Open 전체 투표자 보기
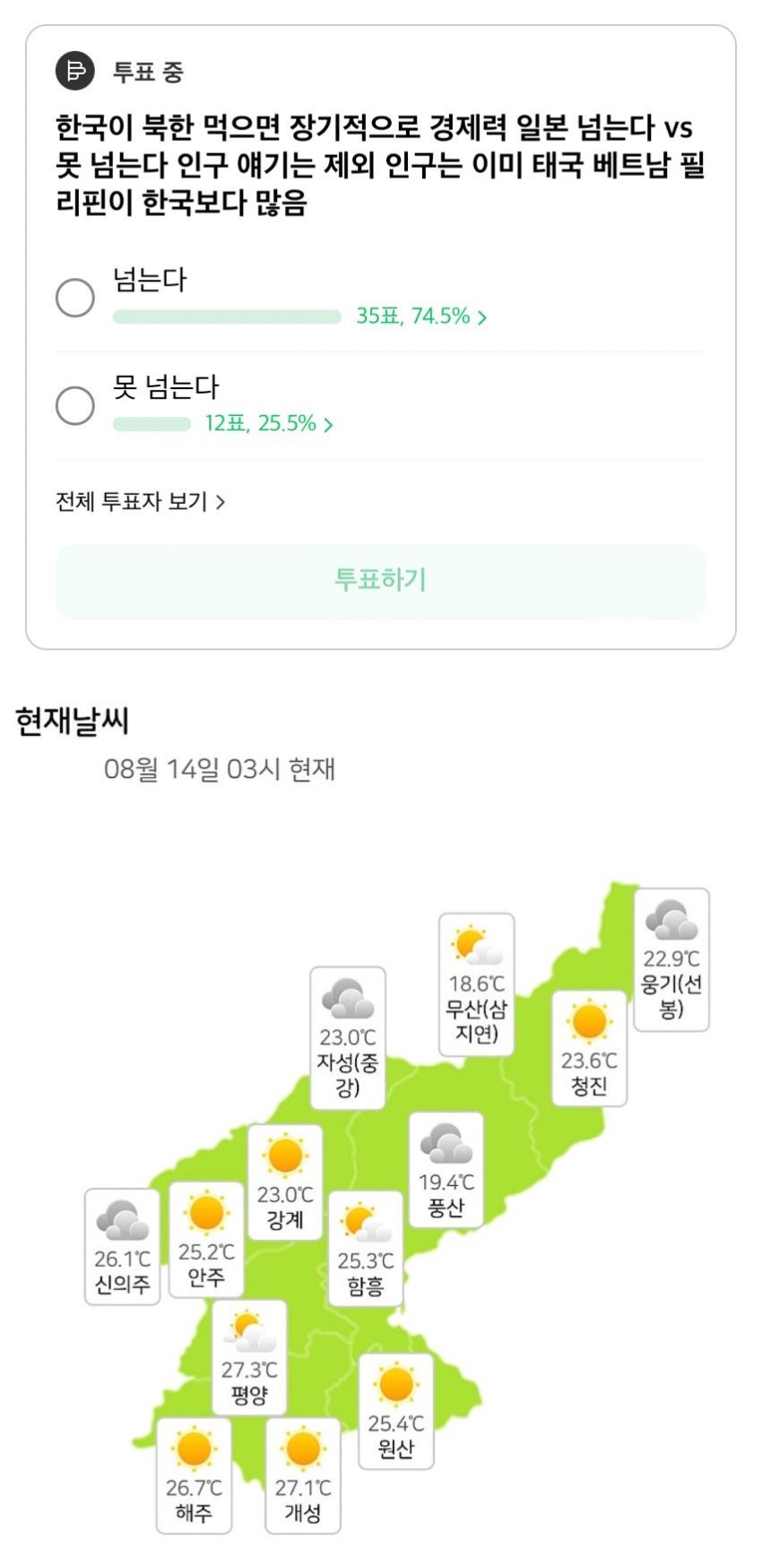 coord(141,502)
